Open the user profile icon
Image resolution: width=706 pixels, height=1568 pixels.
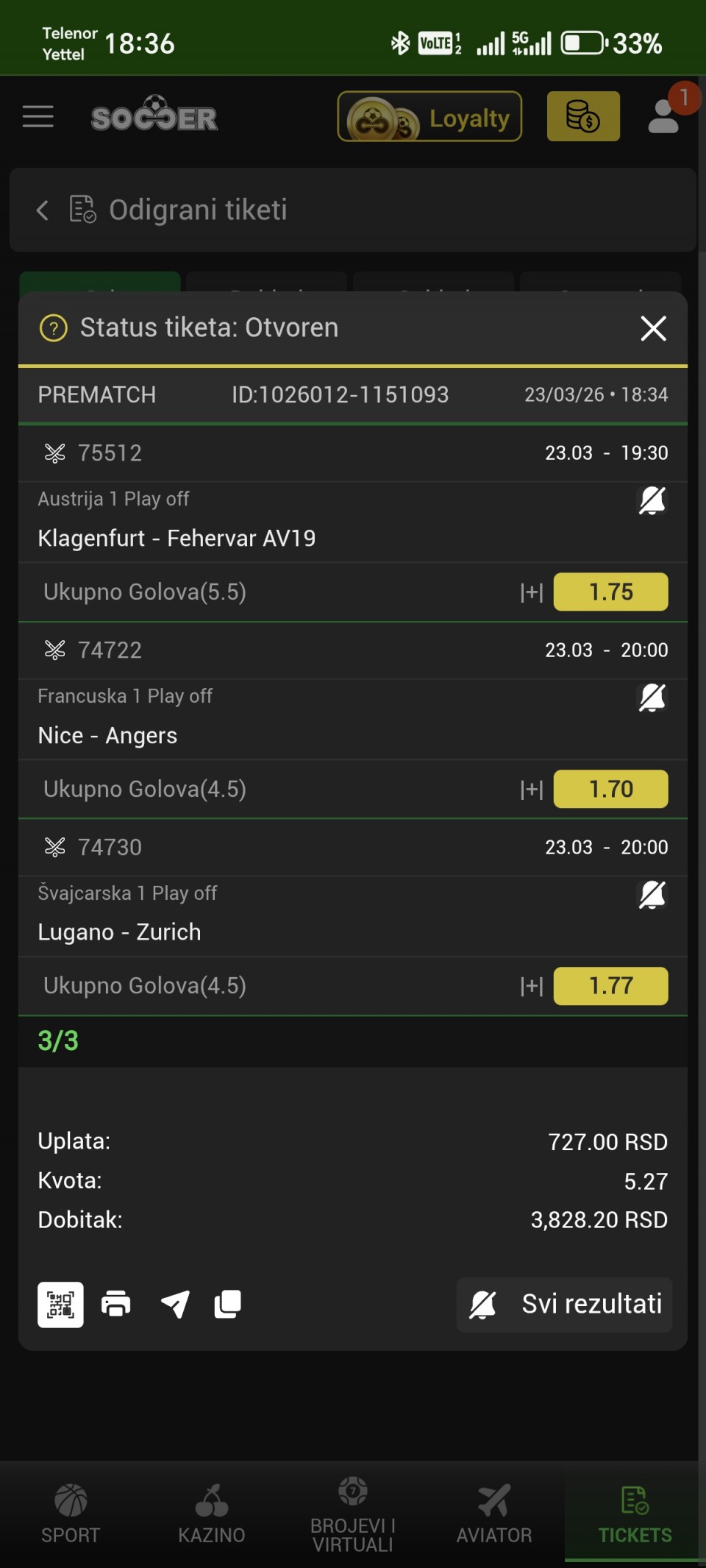(x=664, y=116)
